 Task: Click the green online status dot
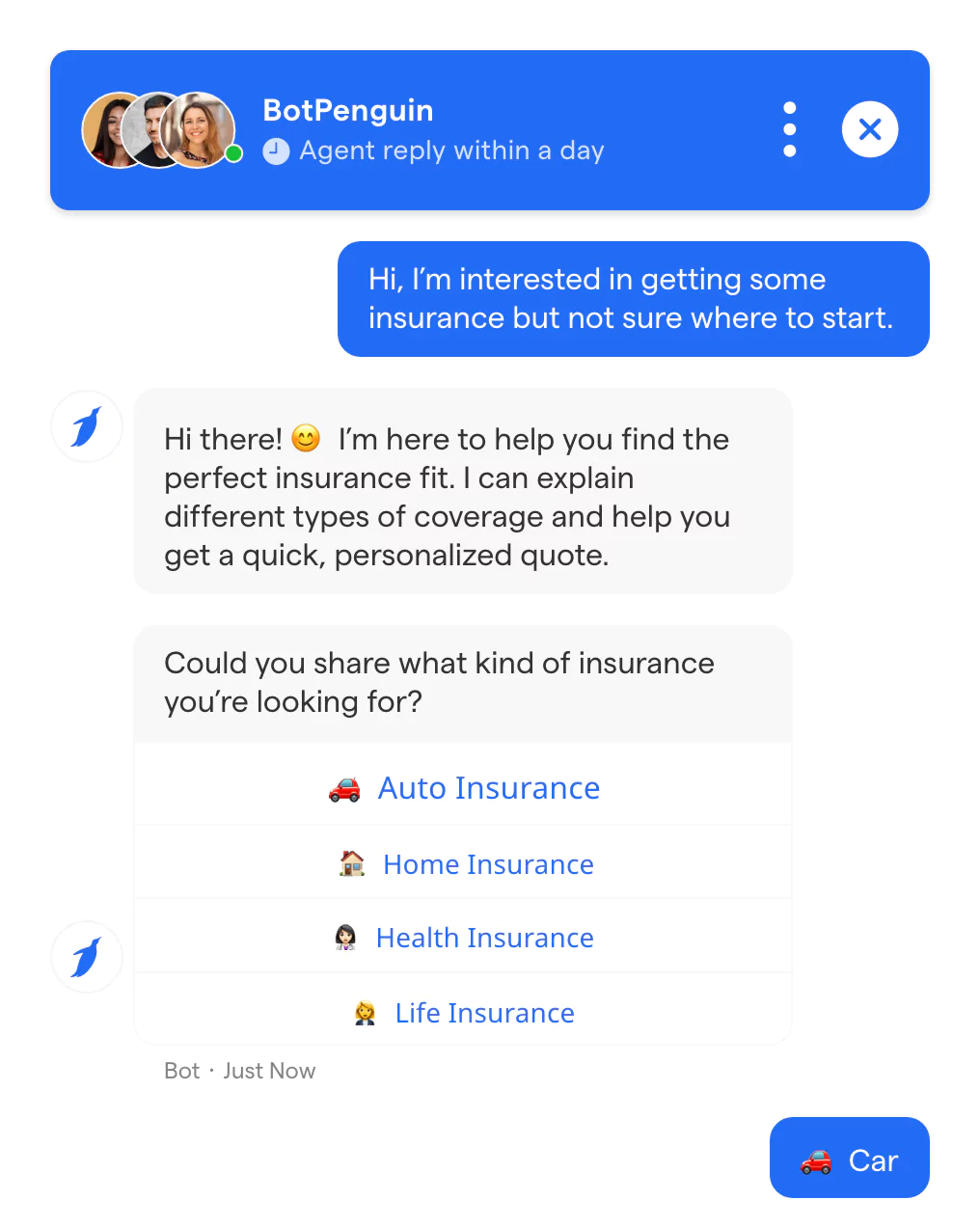(x=232, y=152)
